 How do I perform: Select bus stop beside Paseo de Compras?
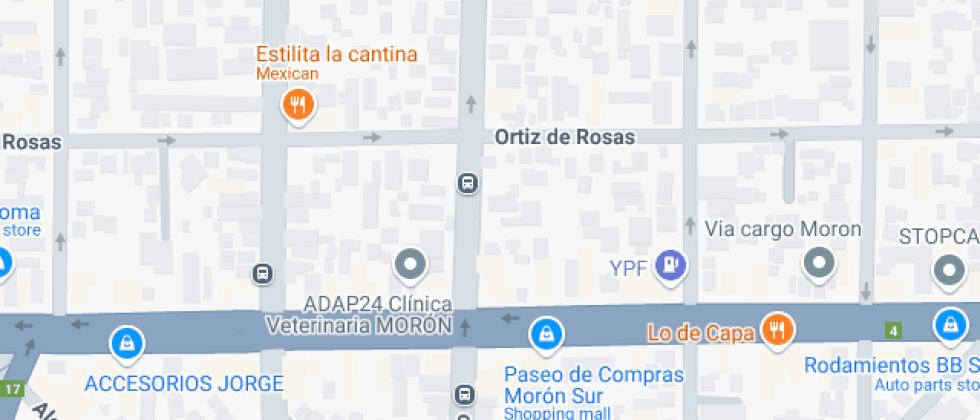464,394
